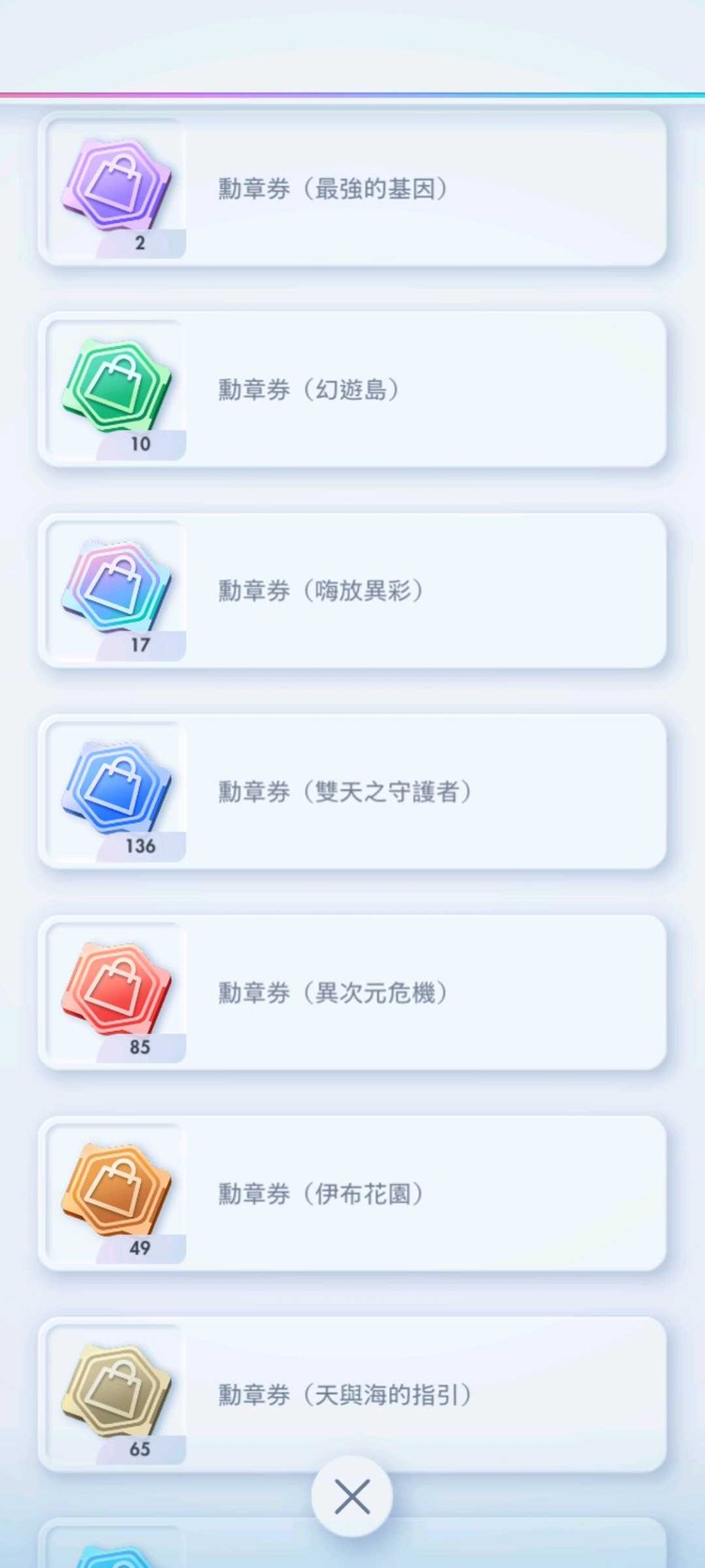This screenshot has width=705, height=1568.
Task: Select the rainbow 勳章券（嗨放異彩）icon
Action: (116, 585)
